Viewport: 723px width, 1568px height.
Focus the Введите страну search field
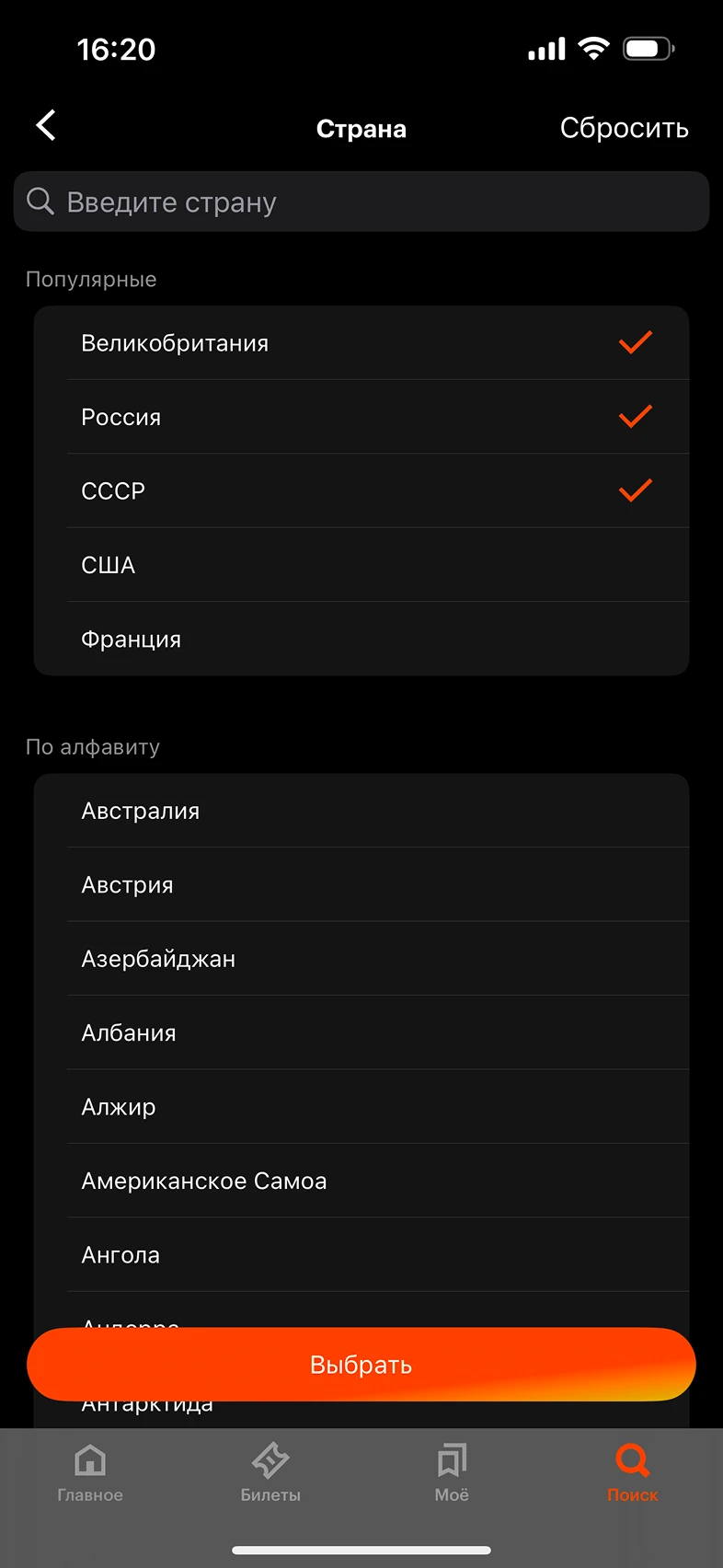[x=361, y=202]
